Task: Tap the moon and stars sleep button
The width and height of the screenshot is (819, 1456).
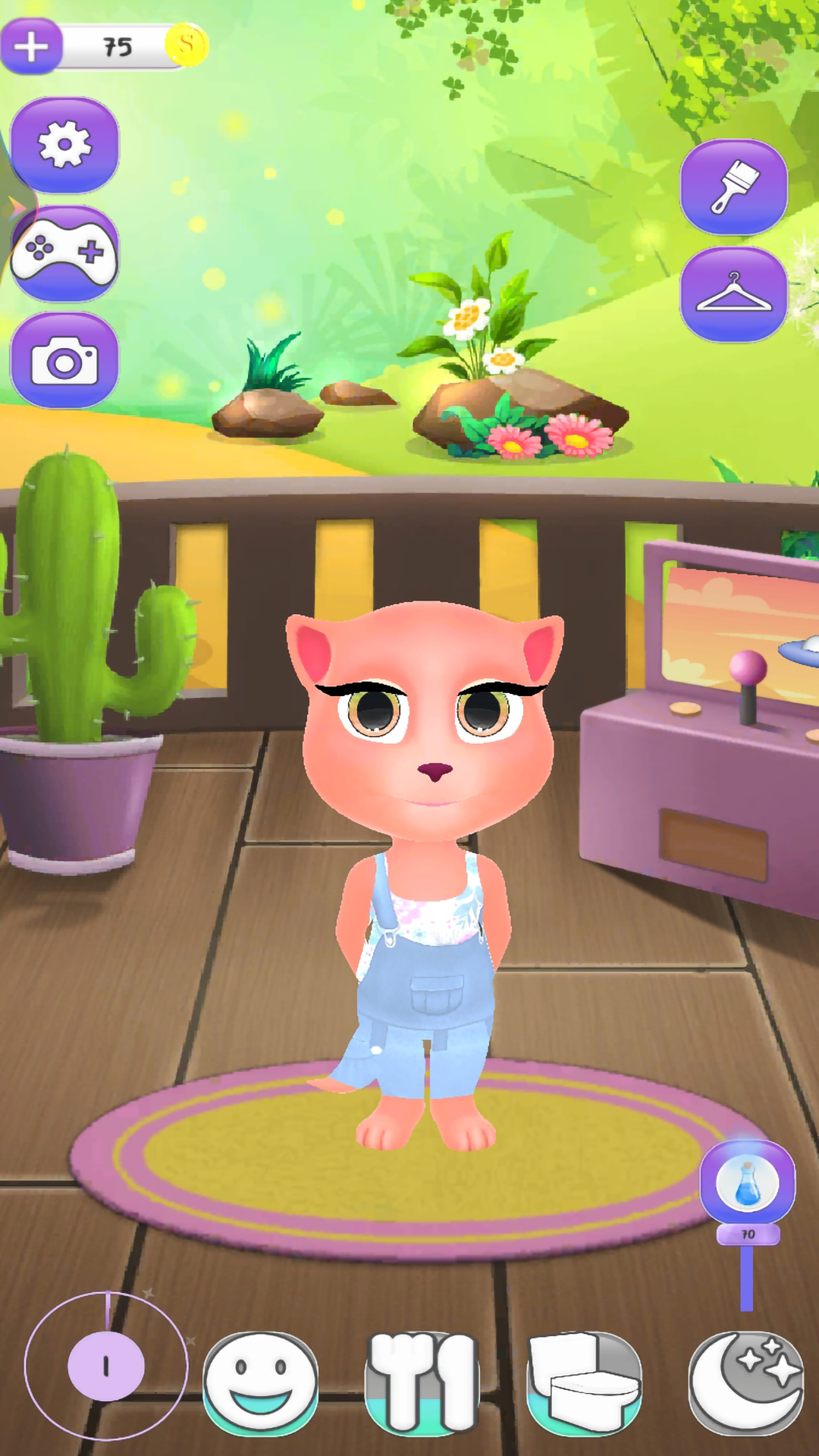Action: [745, 1382]
